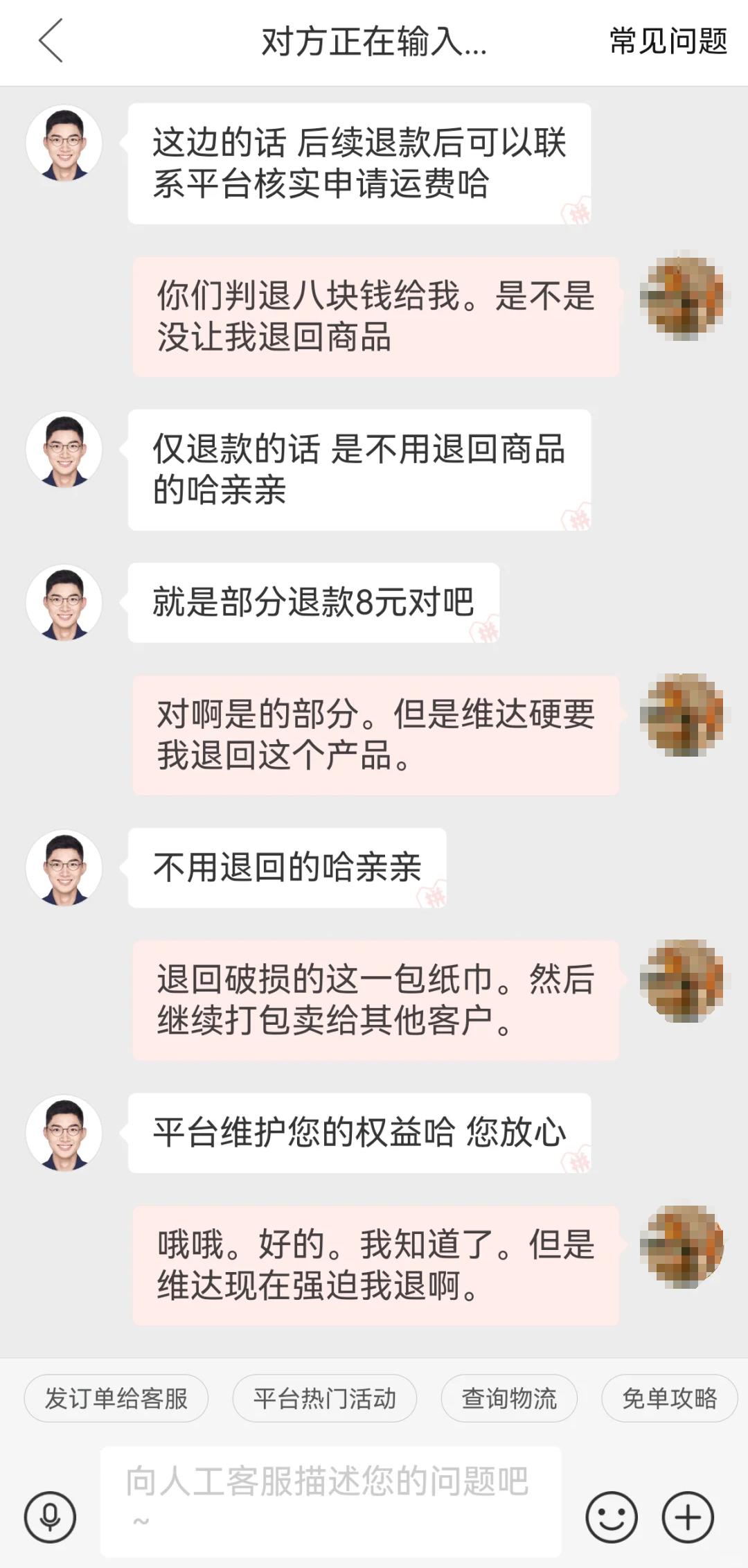The height and width of the screenshot is (1568, 748).
Task: Open the 平台热门活动 chip
Action: [x=325, y=1398]
